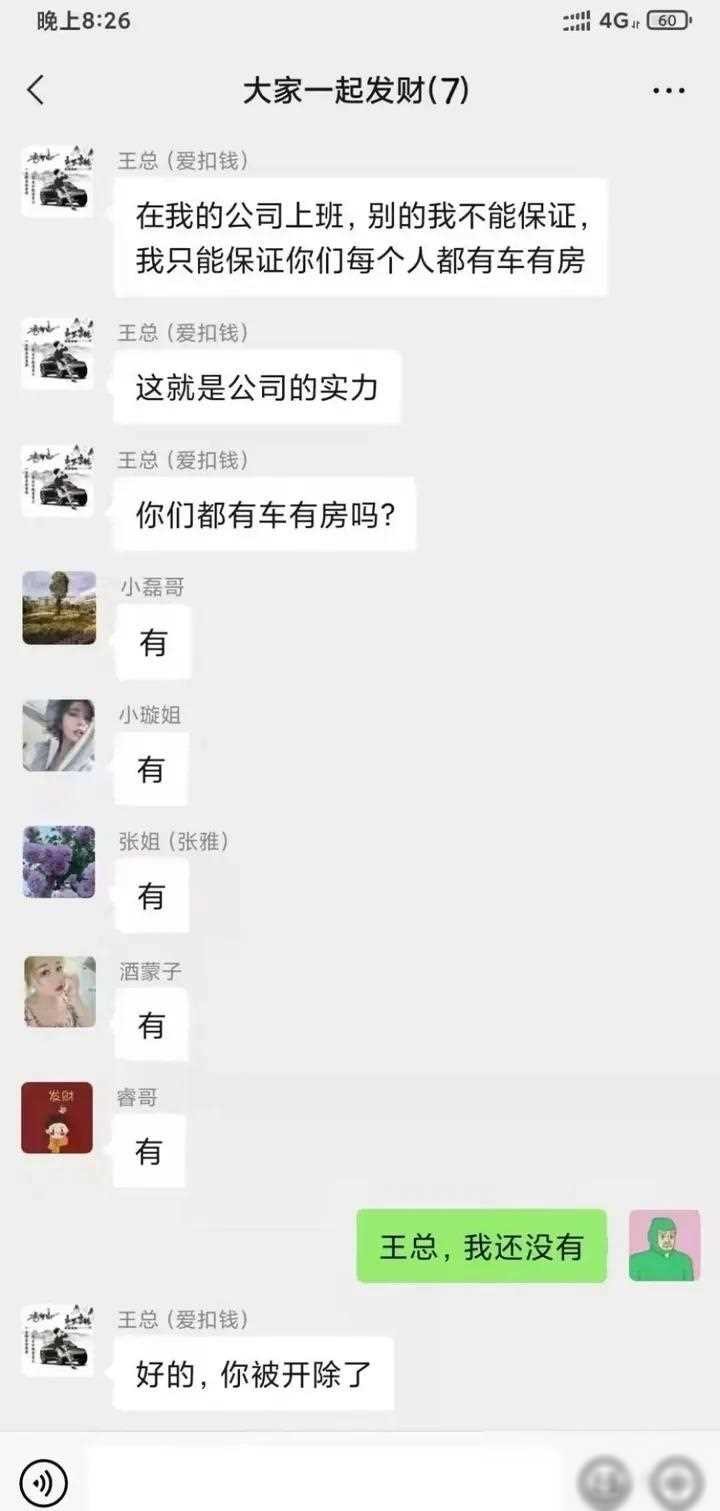Open 小璇姐's avatar
The image size is (720, 1511).
59,735
